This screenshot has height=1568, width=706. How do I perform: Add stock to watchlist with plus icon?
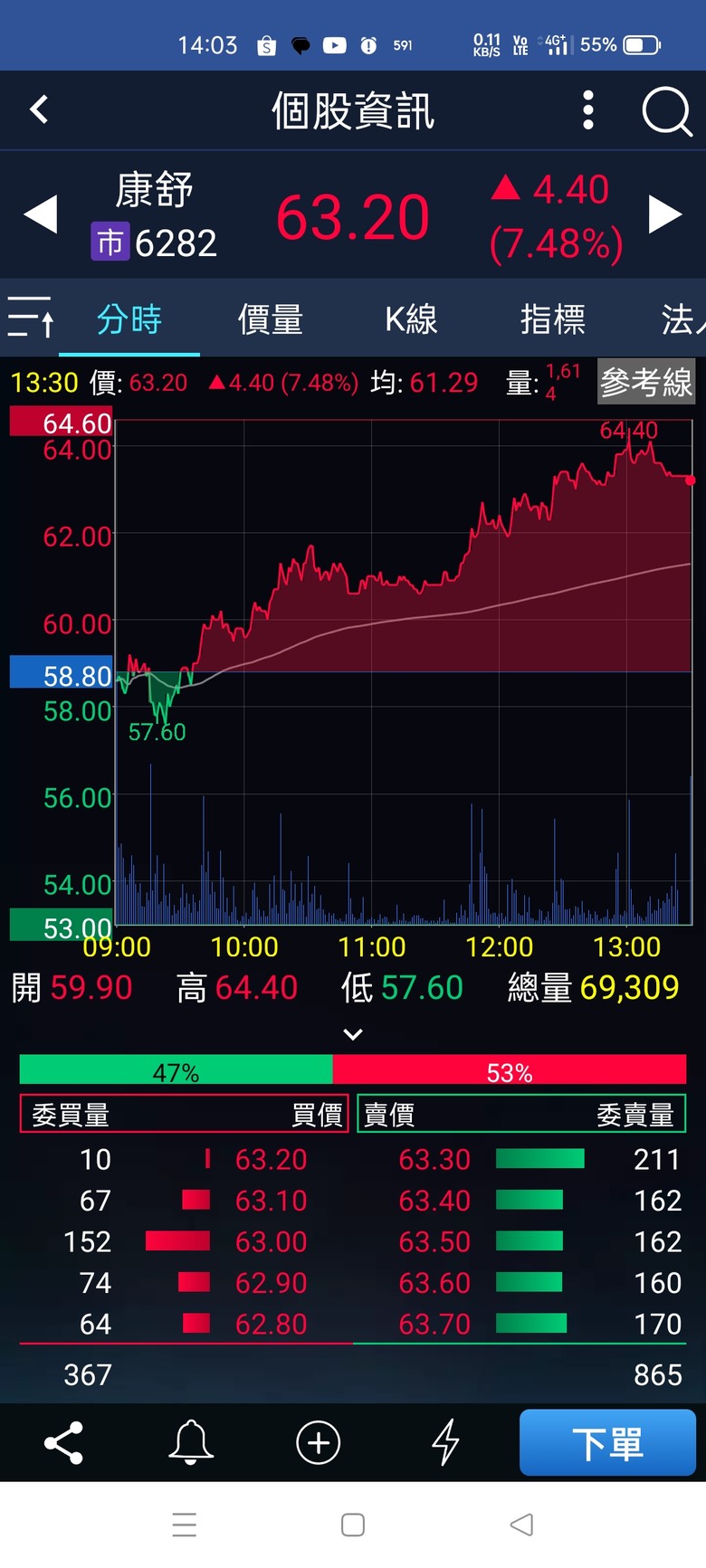coord(319,1442)
